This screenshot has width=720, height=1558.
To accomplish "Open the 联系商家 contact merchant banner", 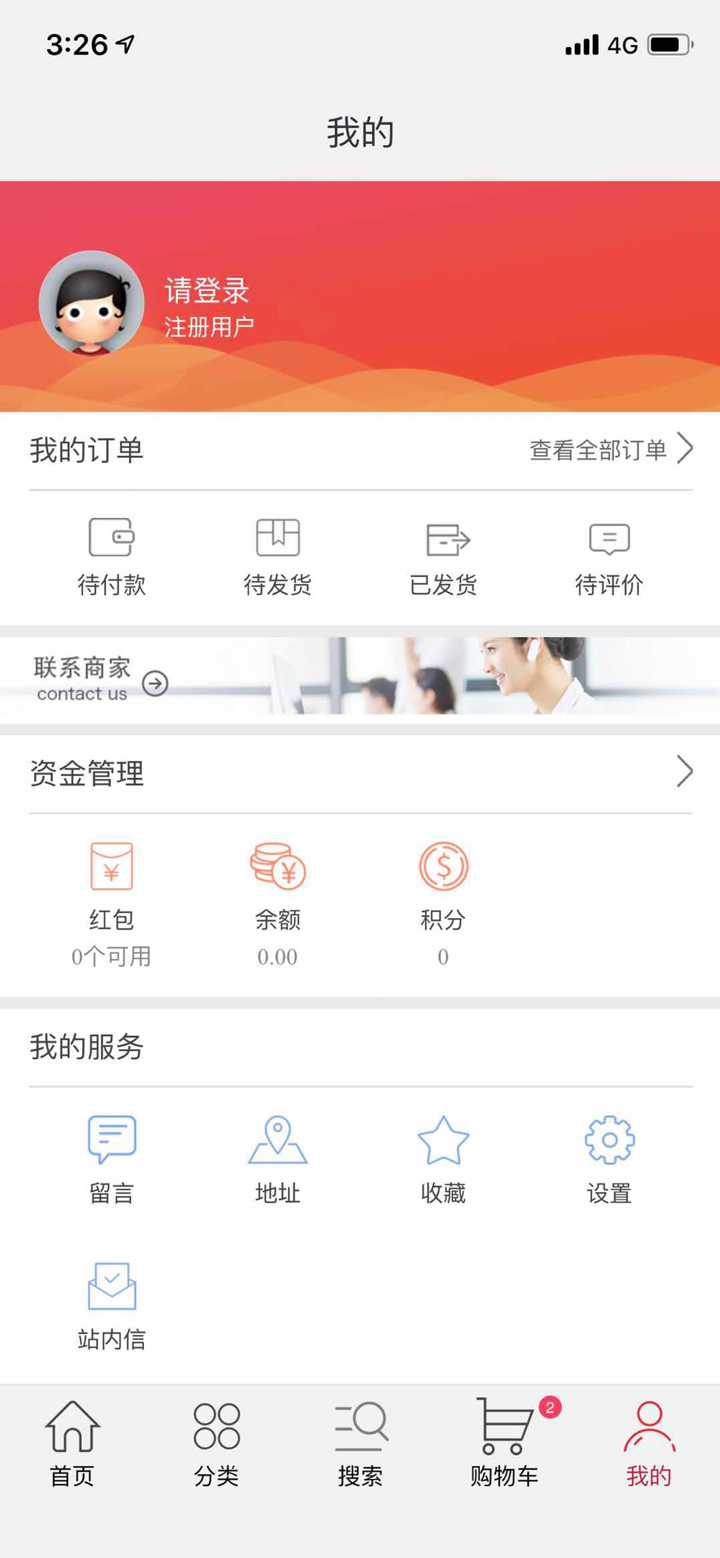I will pyautogui.click(x=360, y=677).
